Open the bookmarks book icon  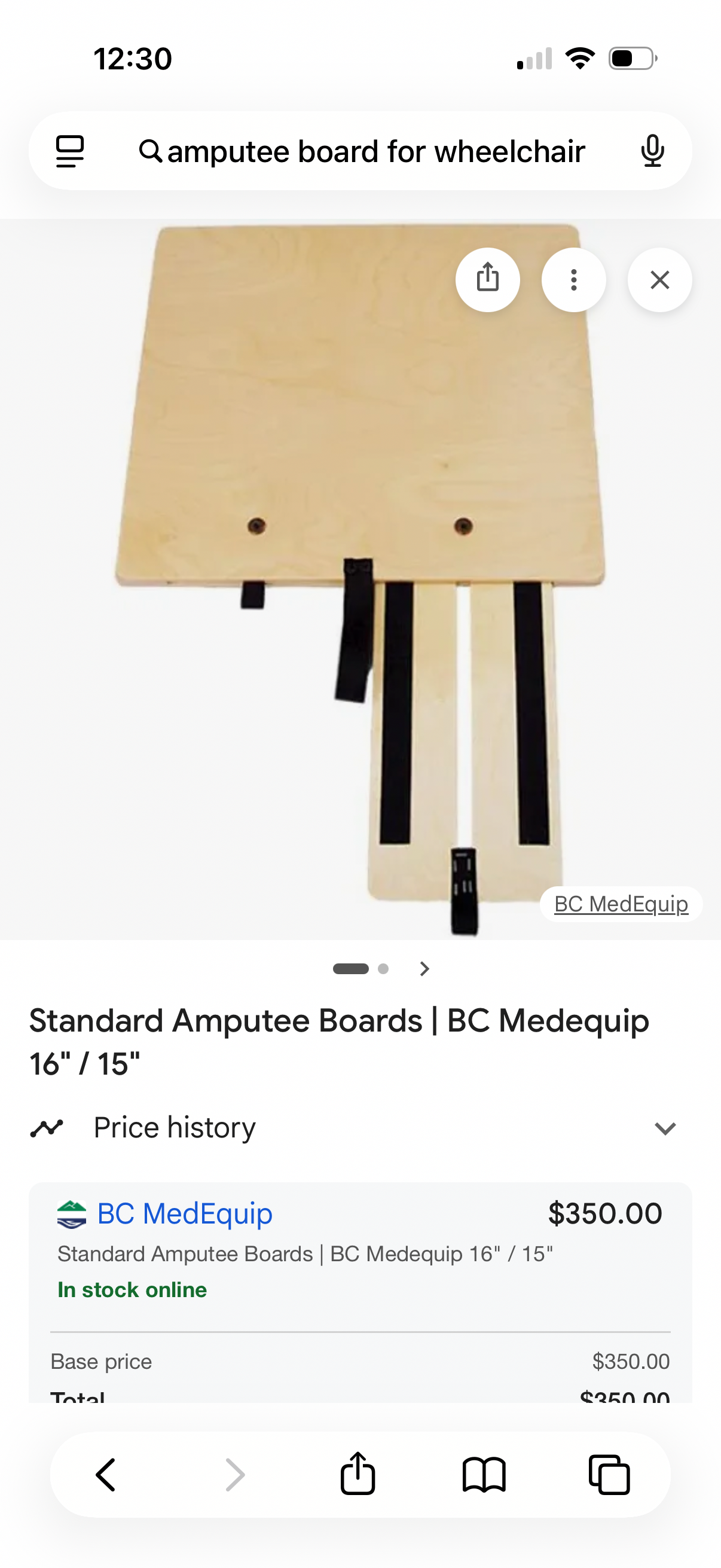484,1475
